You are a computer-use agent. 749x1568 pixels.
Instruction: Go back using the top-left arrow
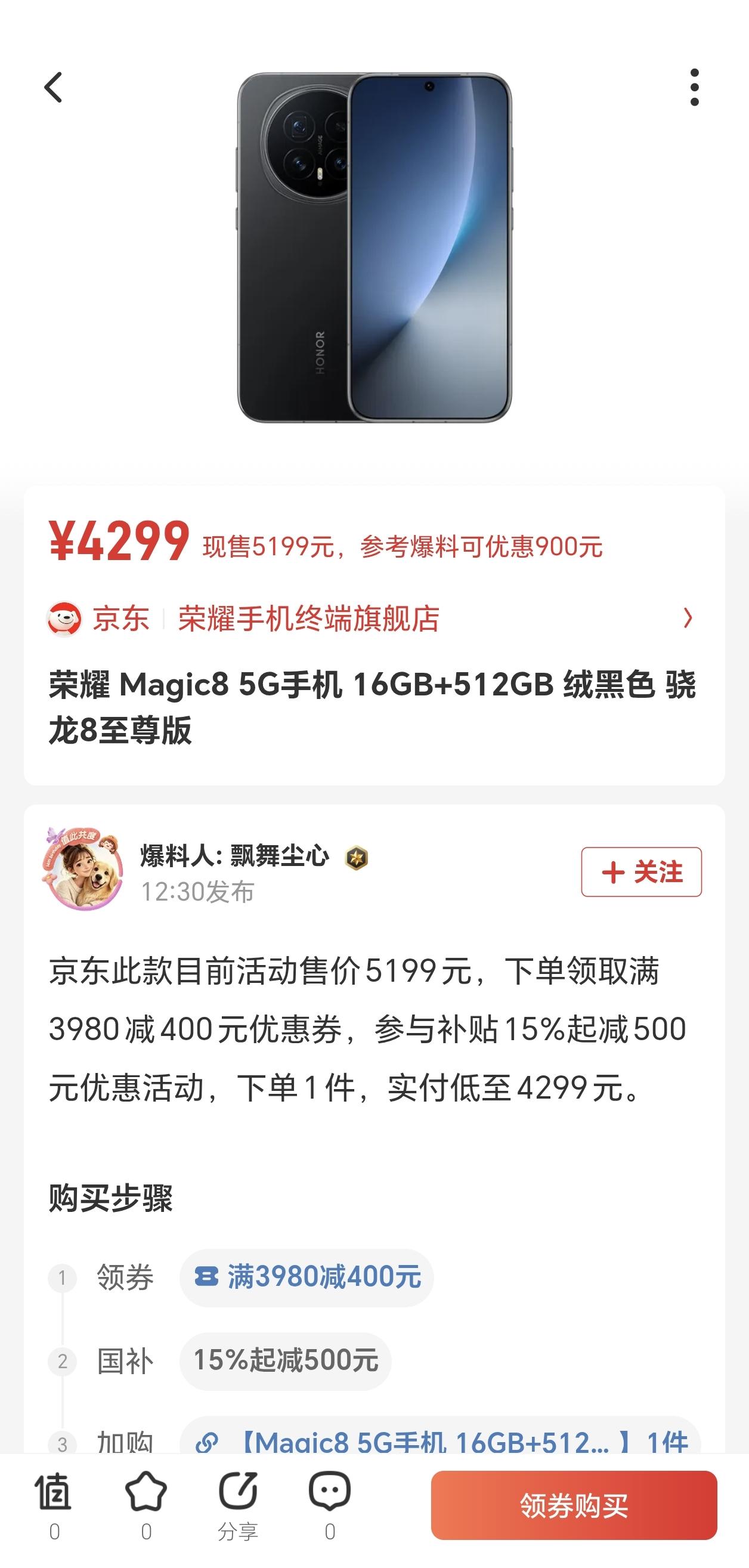54,87
